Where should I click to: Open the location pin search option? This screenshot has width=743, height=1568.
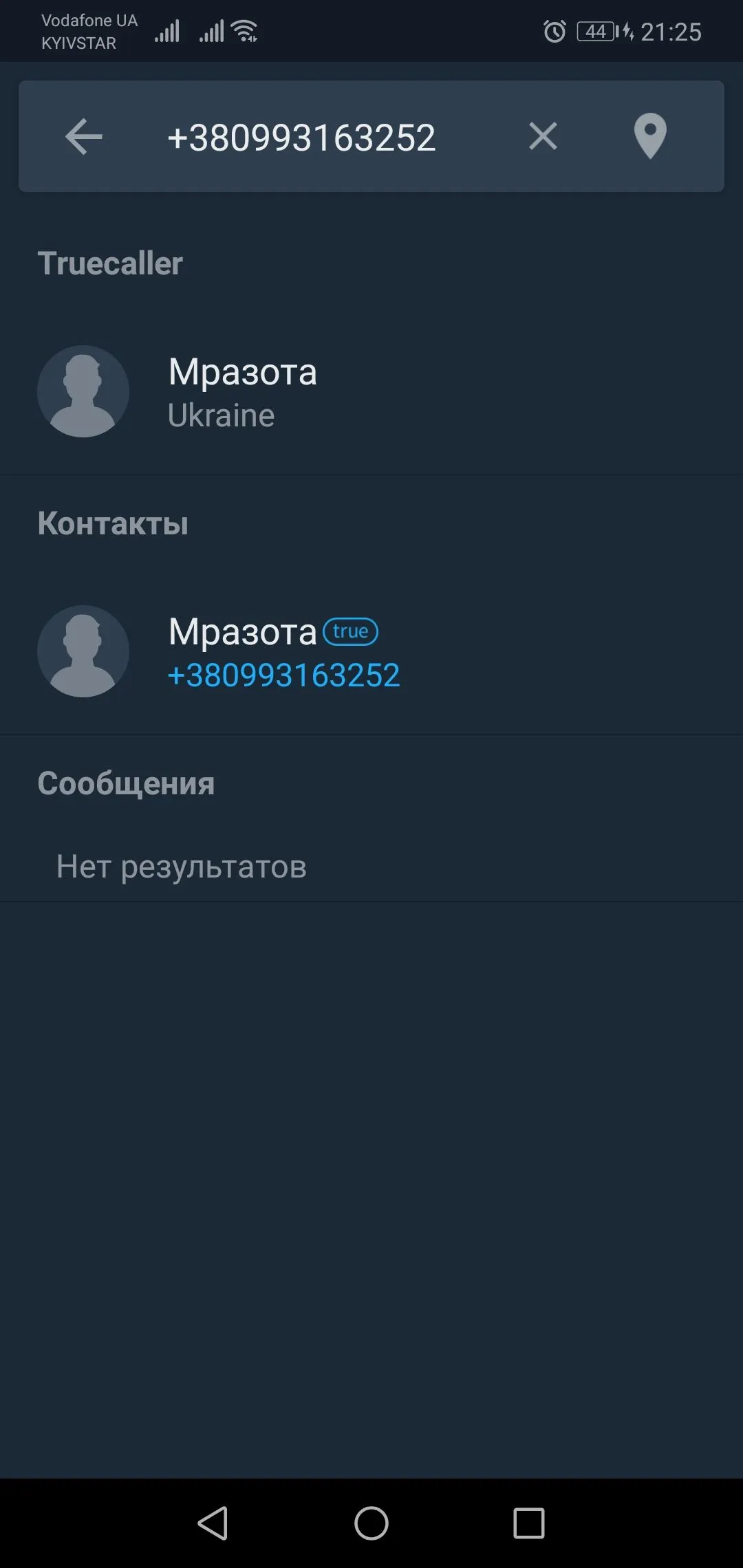(649, 136)
